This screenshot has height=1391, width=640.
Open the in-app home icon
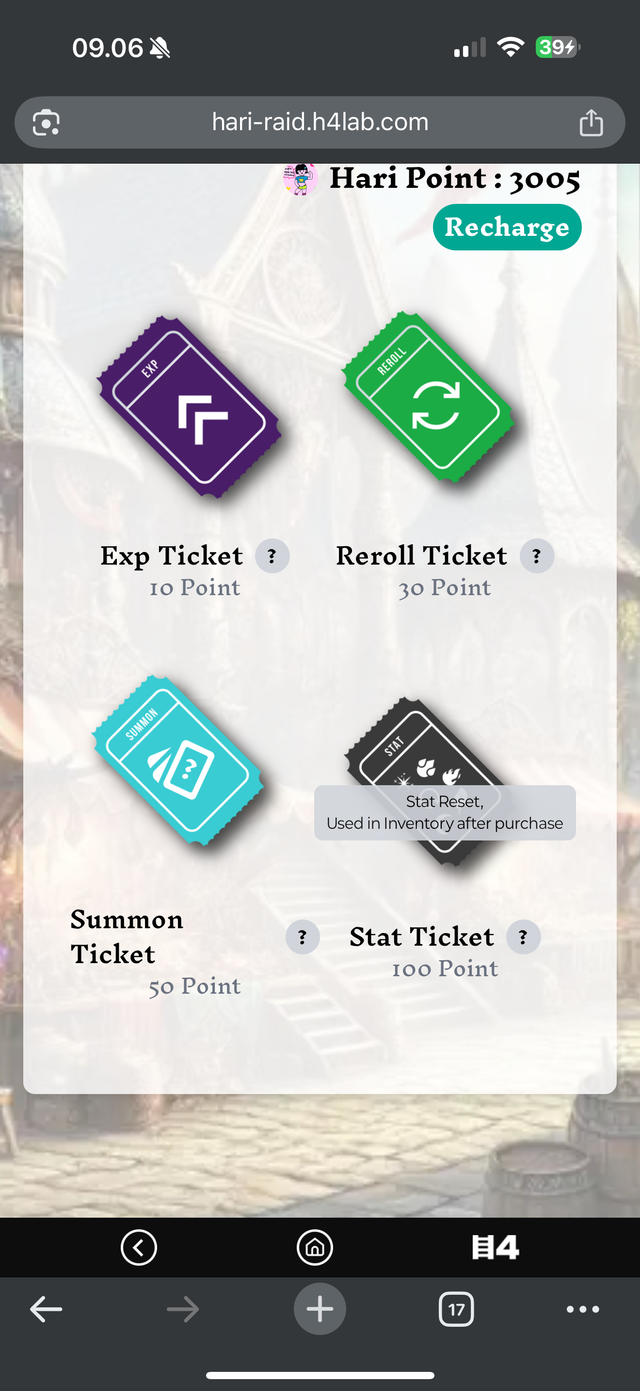(315, 1247)
